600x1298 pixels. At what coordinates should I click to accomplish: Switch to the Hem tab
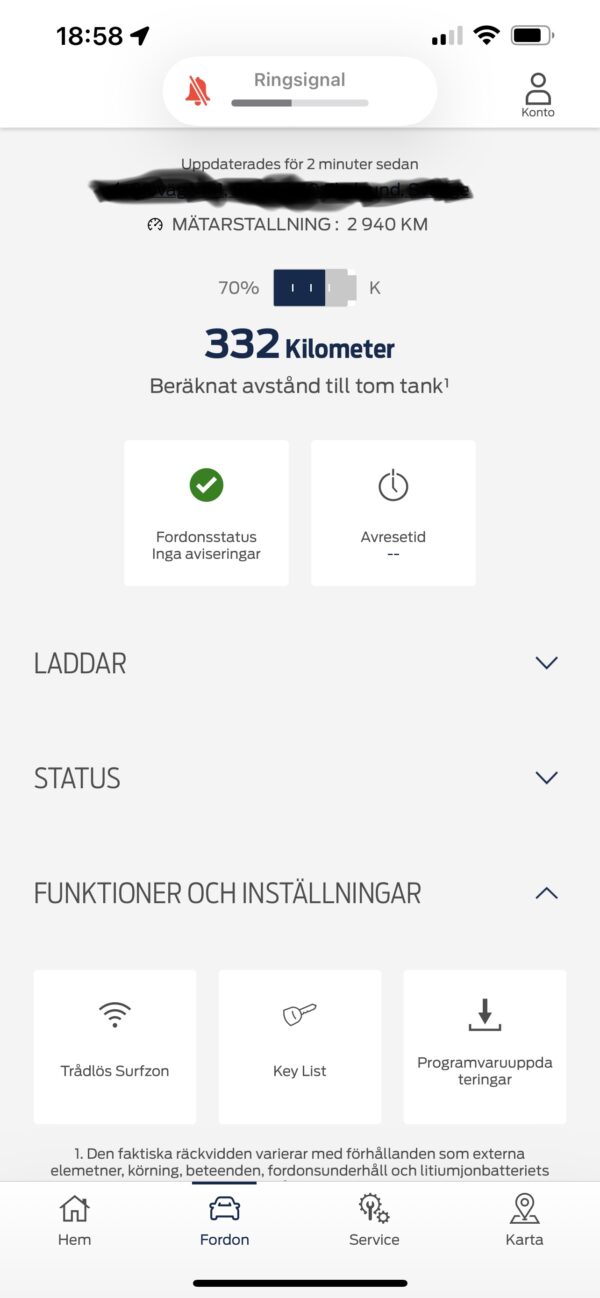click(x=75, y=1220)
